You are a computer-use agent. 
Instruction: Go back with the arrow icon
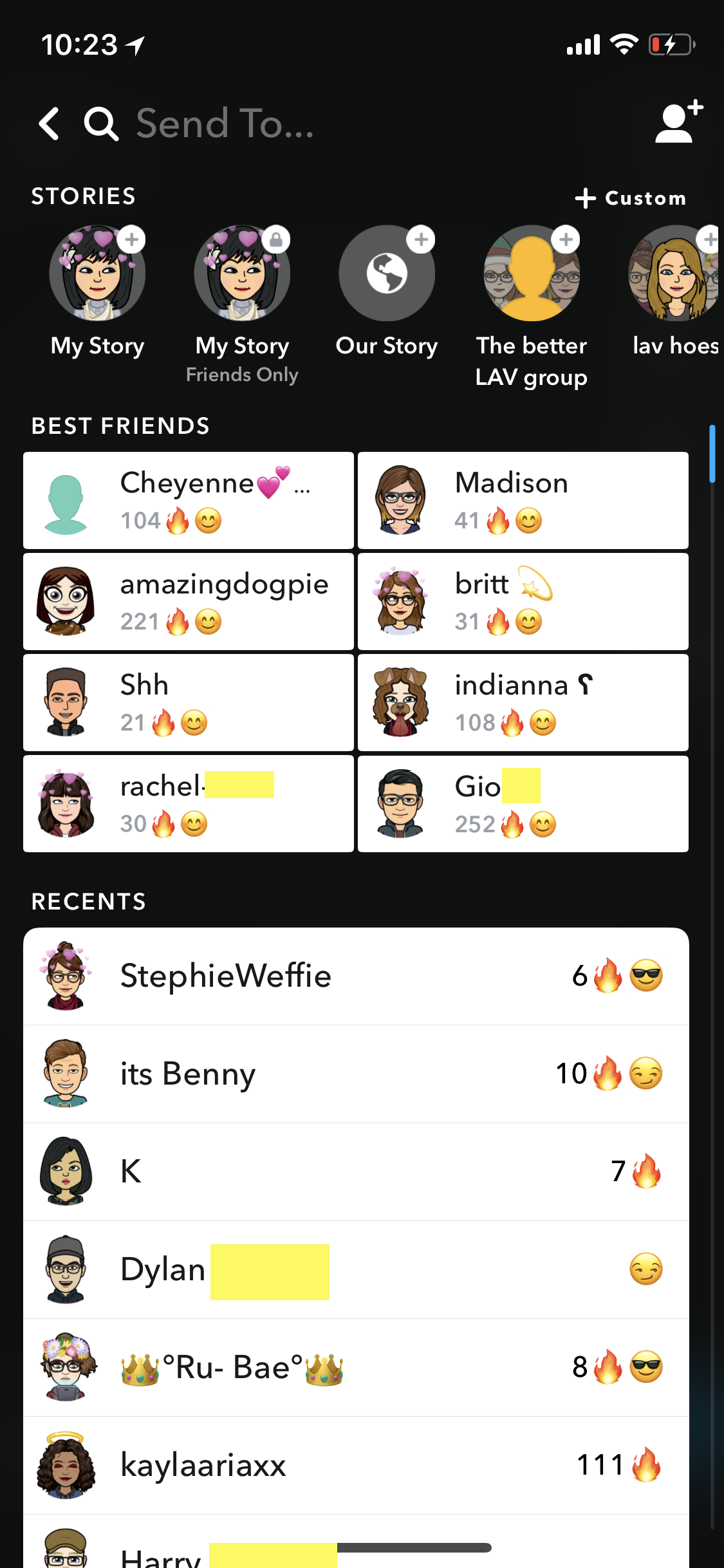point(49,123)
